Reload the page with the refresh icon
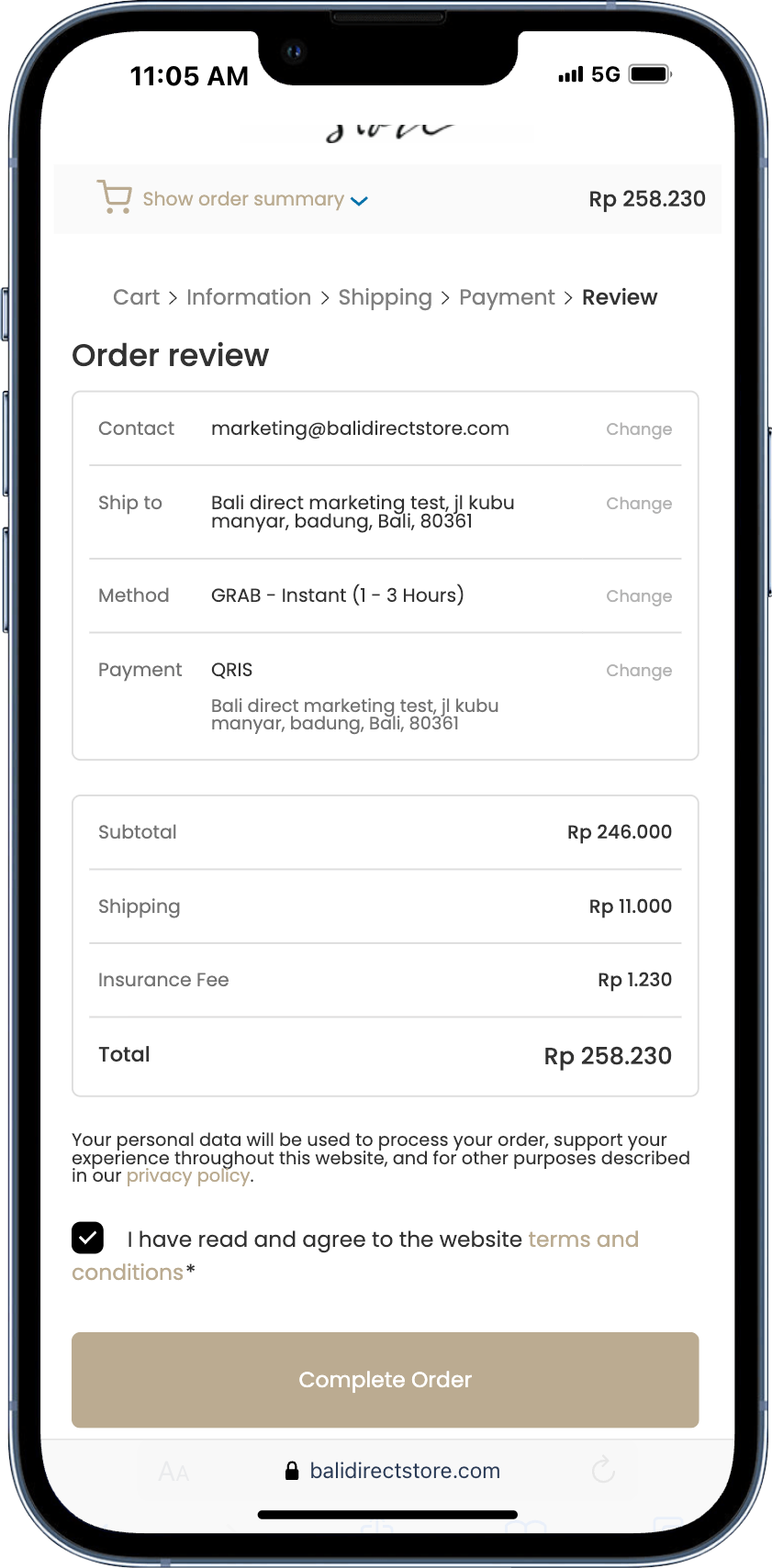 pyautogui.click(x=603, y=1470)
